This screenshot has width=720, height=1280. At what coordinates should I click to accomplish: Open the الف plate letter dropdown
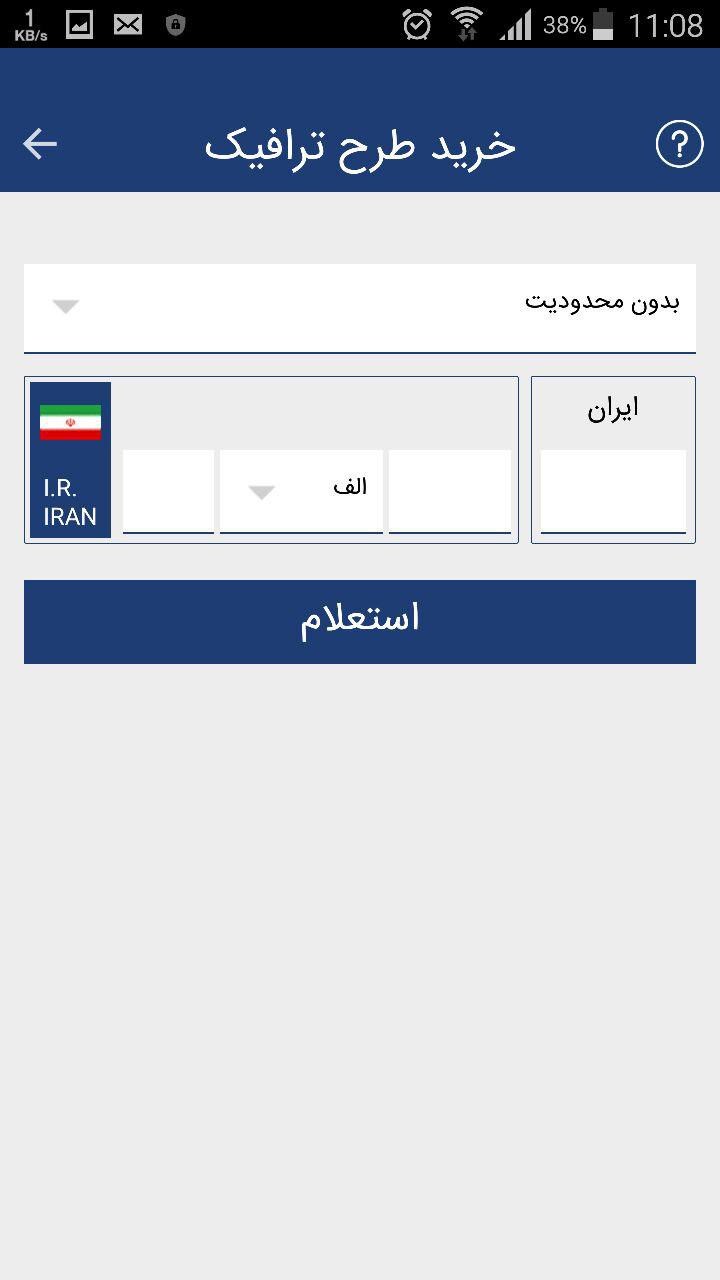(301, 491)
